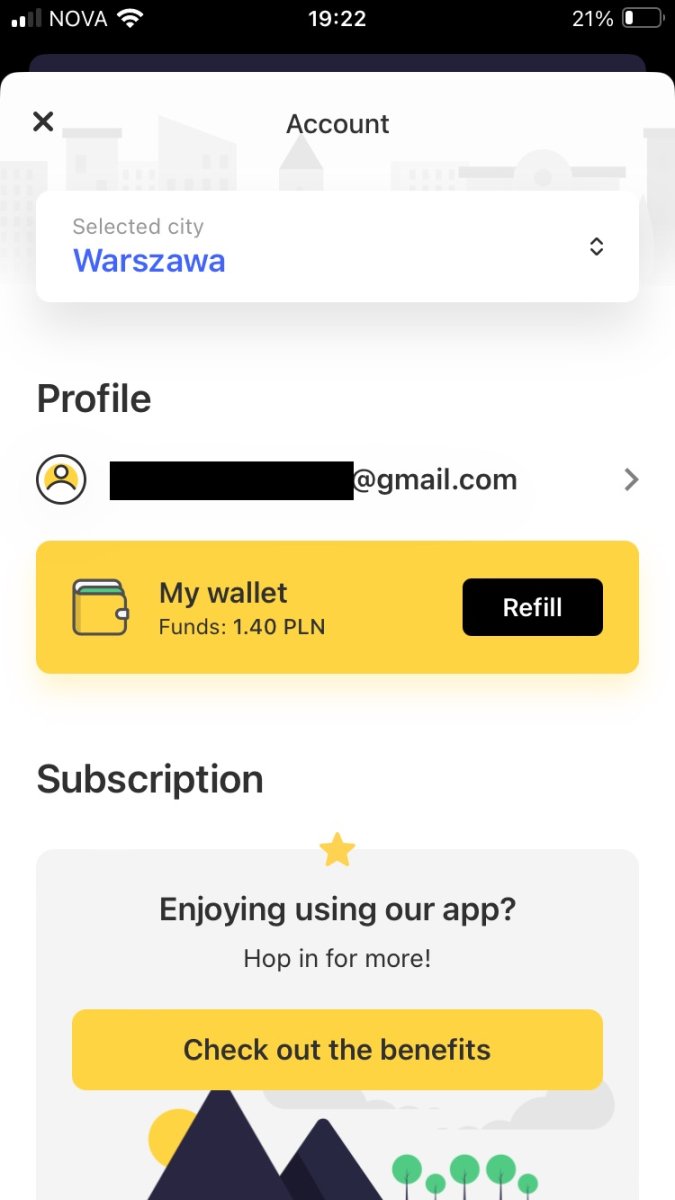This screenshot has height=1200, width=675.
Task: Tap Refill in My wallet
Action: (532, 607)
